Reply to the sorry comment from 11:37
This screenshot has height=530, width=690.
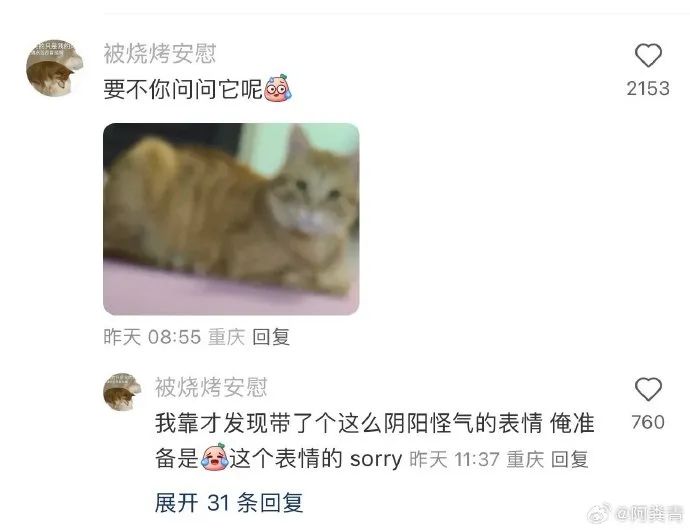(x=570, y=459)
